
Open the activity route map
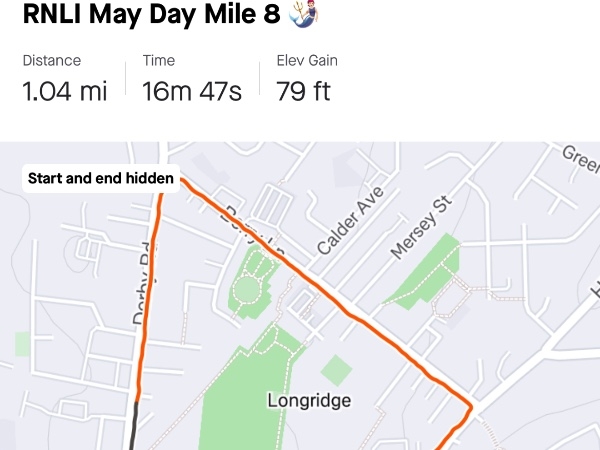click(x=300, y=300)
